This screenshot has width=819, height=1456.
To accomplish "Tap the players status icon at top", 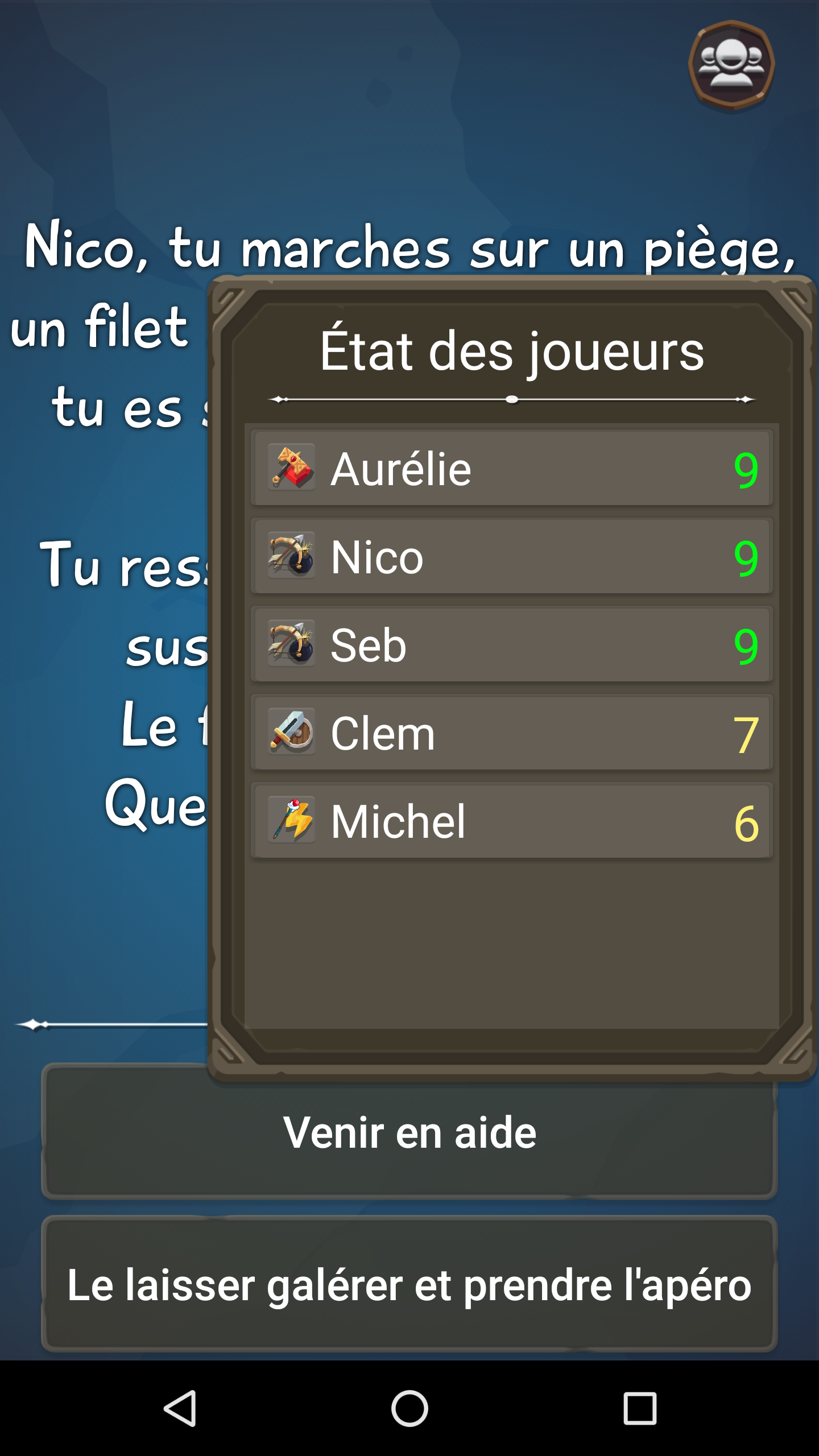I will 731,64.
